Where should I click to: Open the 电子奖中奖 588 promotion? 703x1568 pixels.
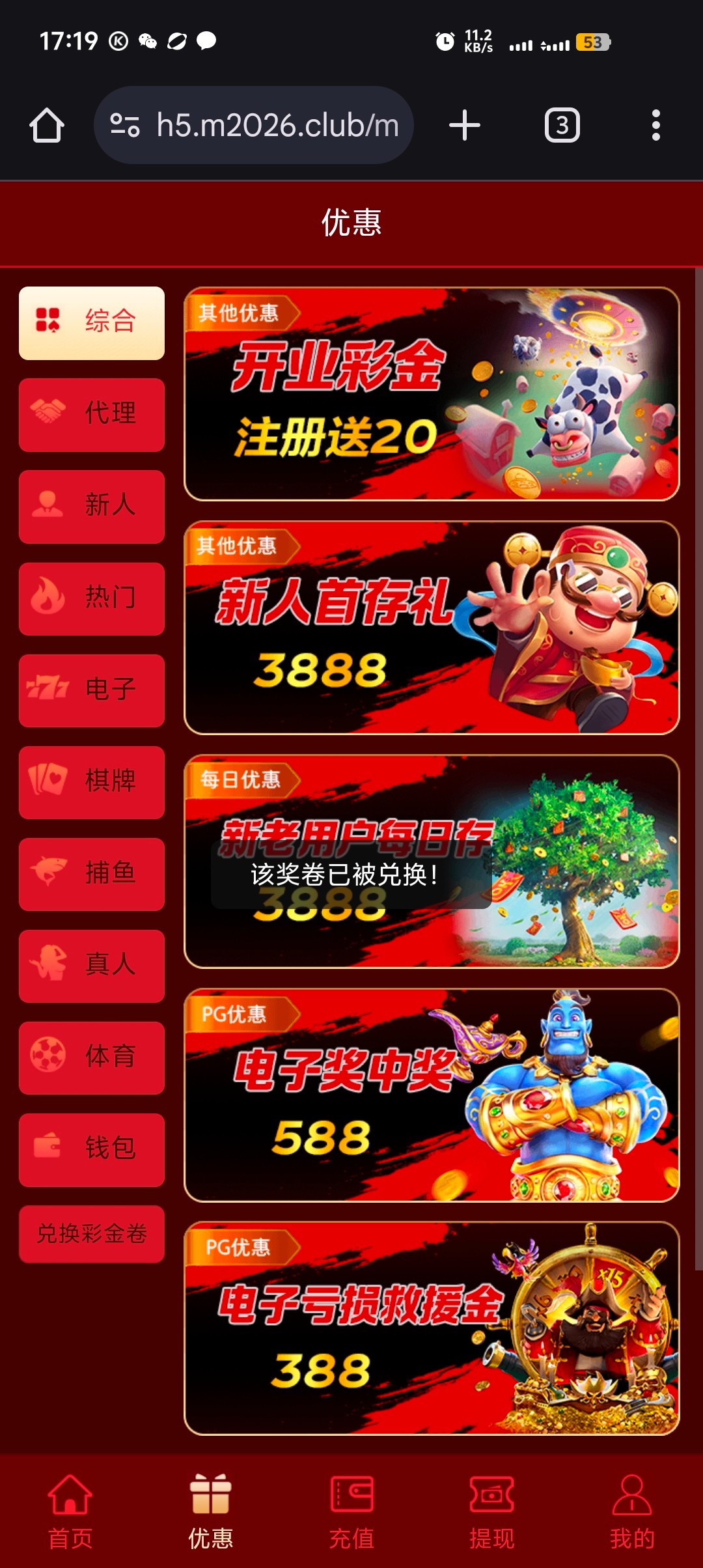432,1095
